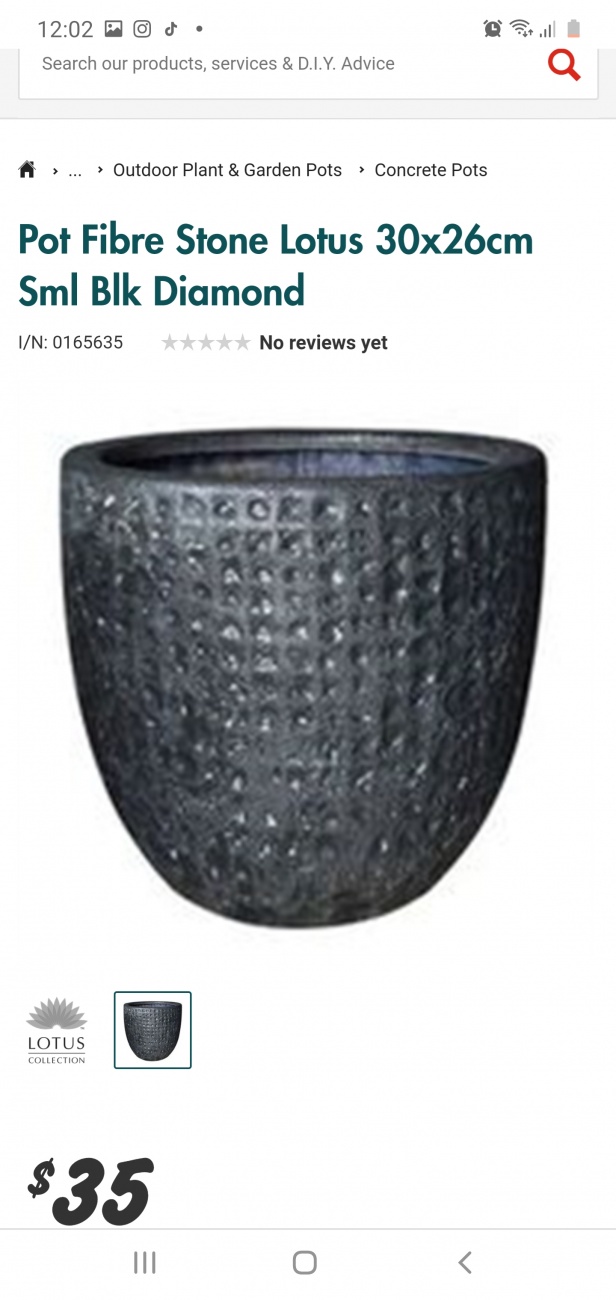This screenshot has width=616, height=1300.
Task: Open the Lotus Collection brand page
Action: click(x=56, y=1030)
